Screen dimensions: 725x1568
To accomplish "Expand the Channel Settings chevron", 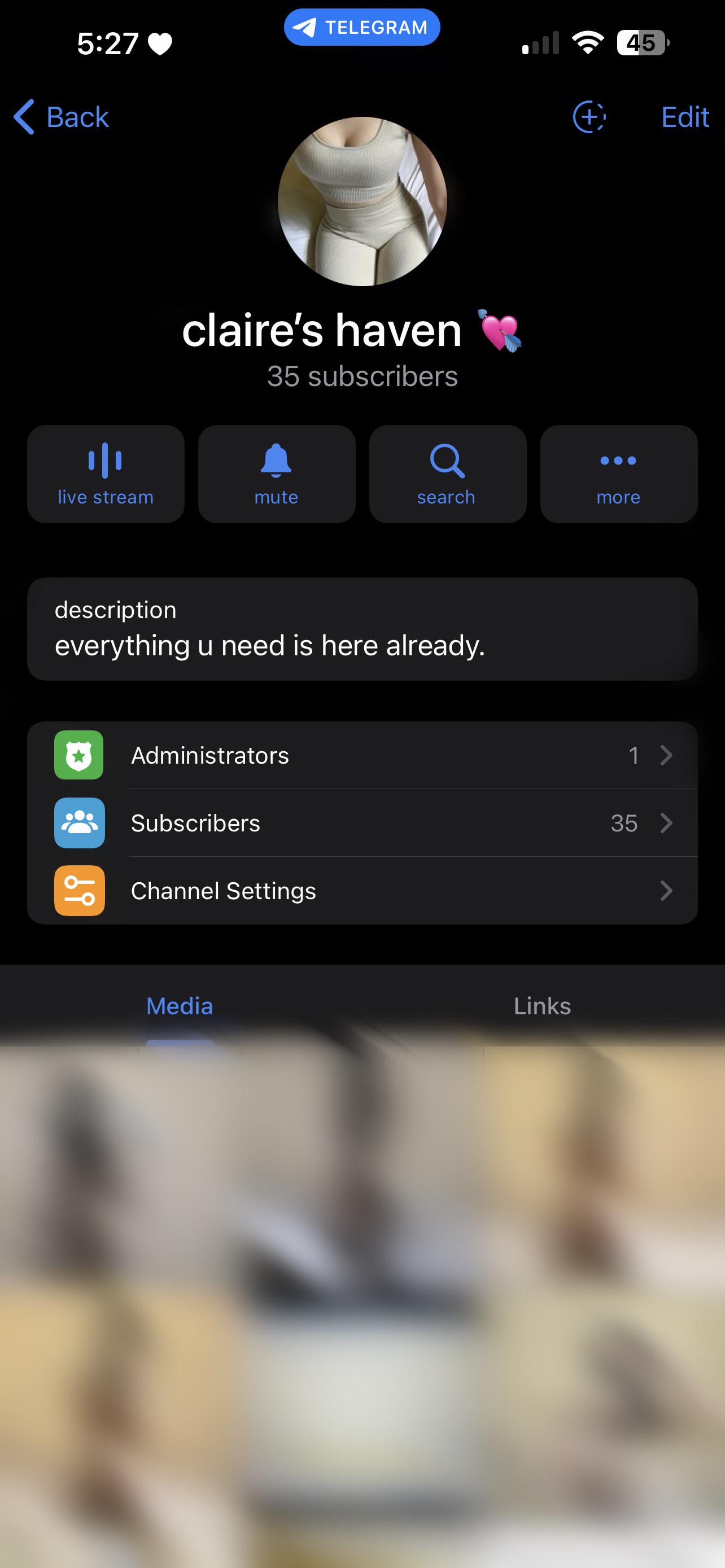I will click(x=667, y=891).
